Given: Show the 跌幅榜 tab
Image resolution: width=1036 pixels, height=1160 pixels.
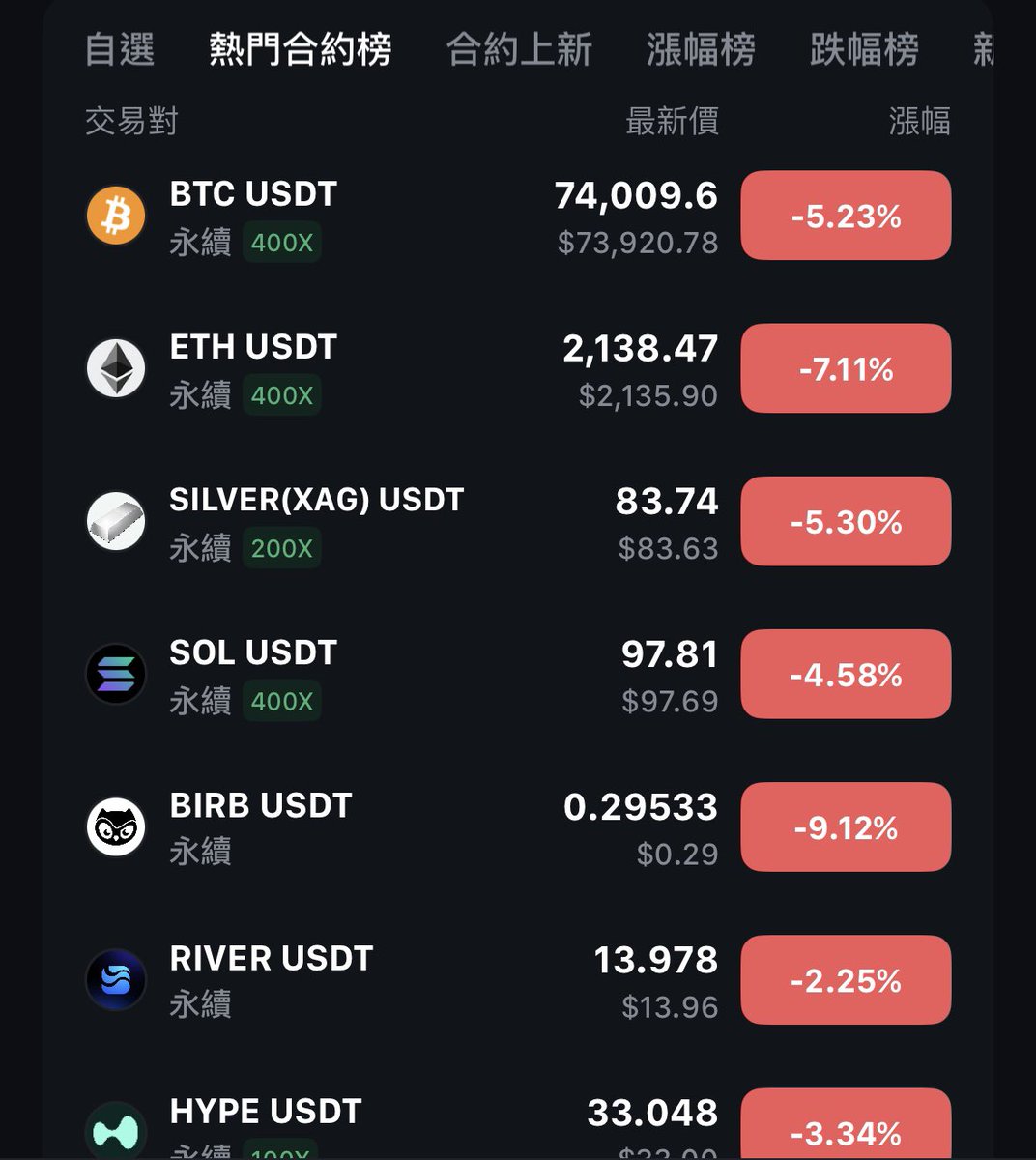Looking at the screenshot, I should coord(864,49).
